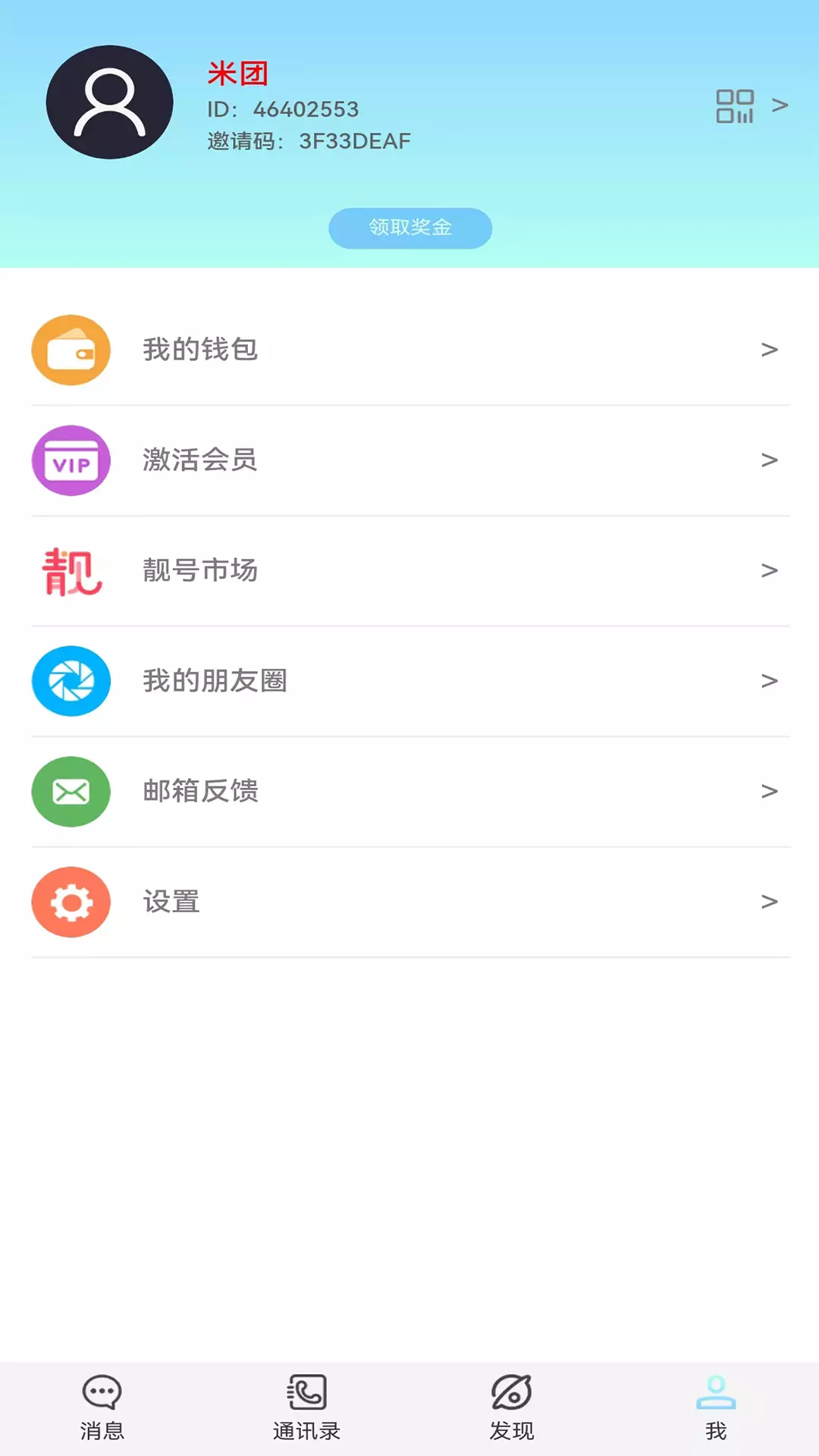Switch to the 发现 discover tab
Viewport: 819px width, 1456px height.
(512, 1408)
